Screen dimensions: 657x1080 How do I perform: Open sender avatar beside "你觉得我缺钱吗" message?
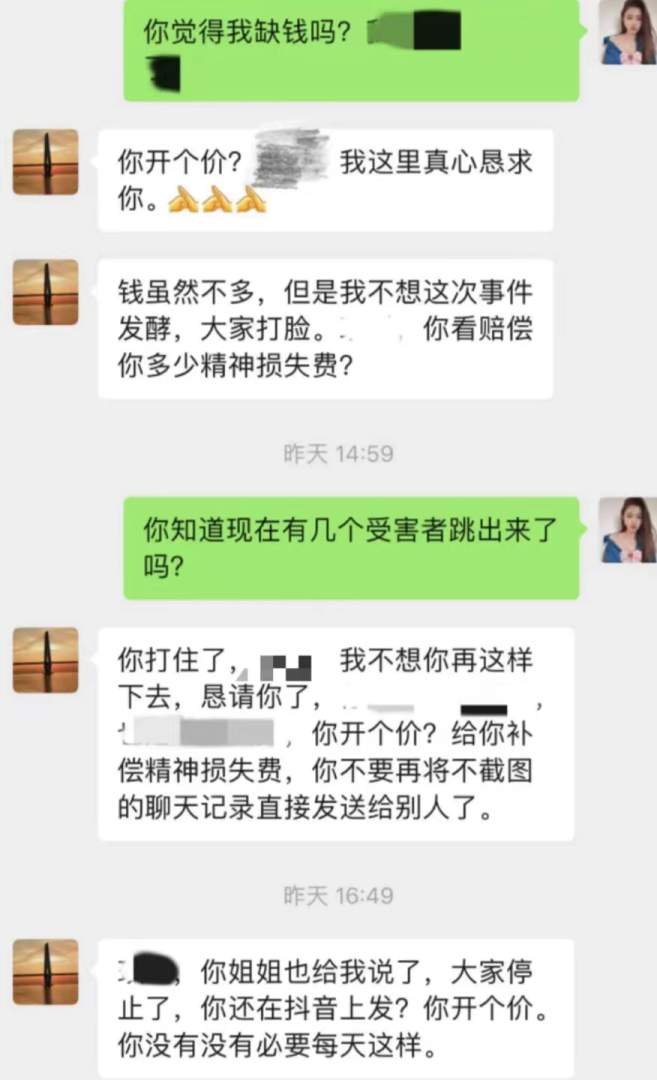point(627,33)
